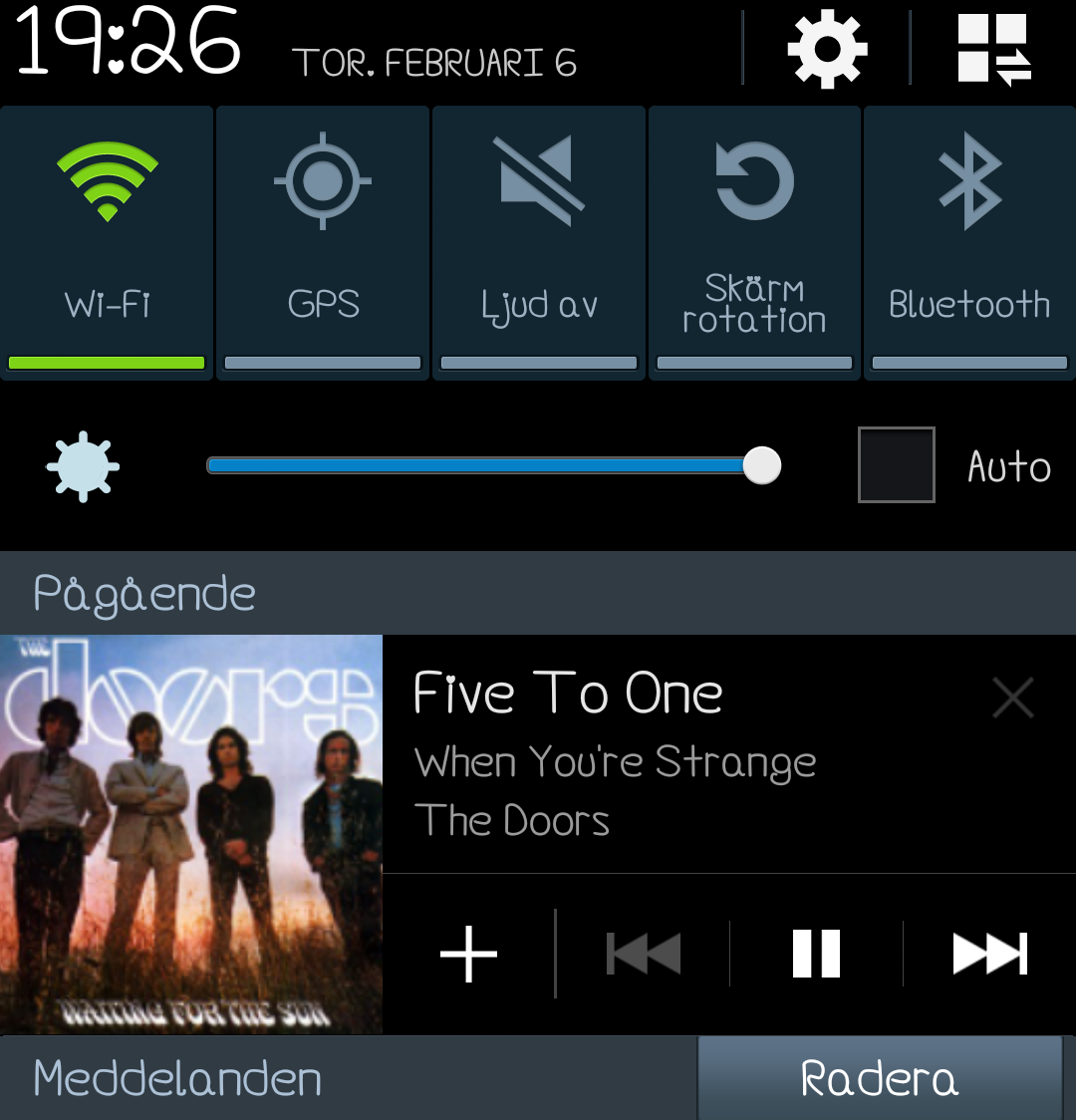
Task: Turn on Bluetooth
Action: [x=969, y=242]
